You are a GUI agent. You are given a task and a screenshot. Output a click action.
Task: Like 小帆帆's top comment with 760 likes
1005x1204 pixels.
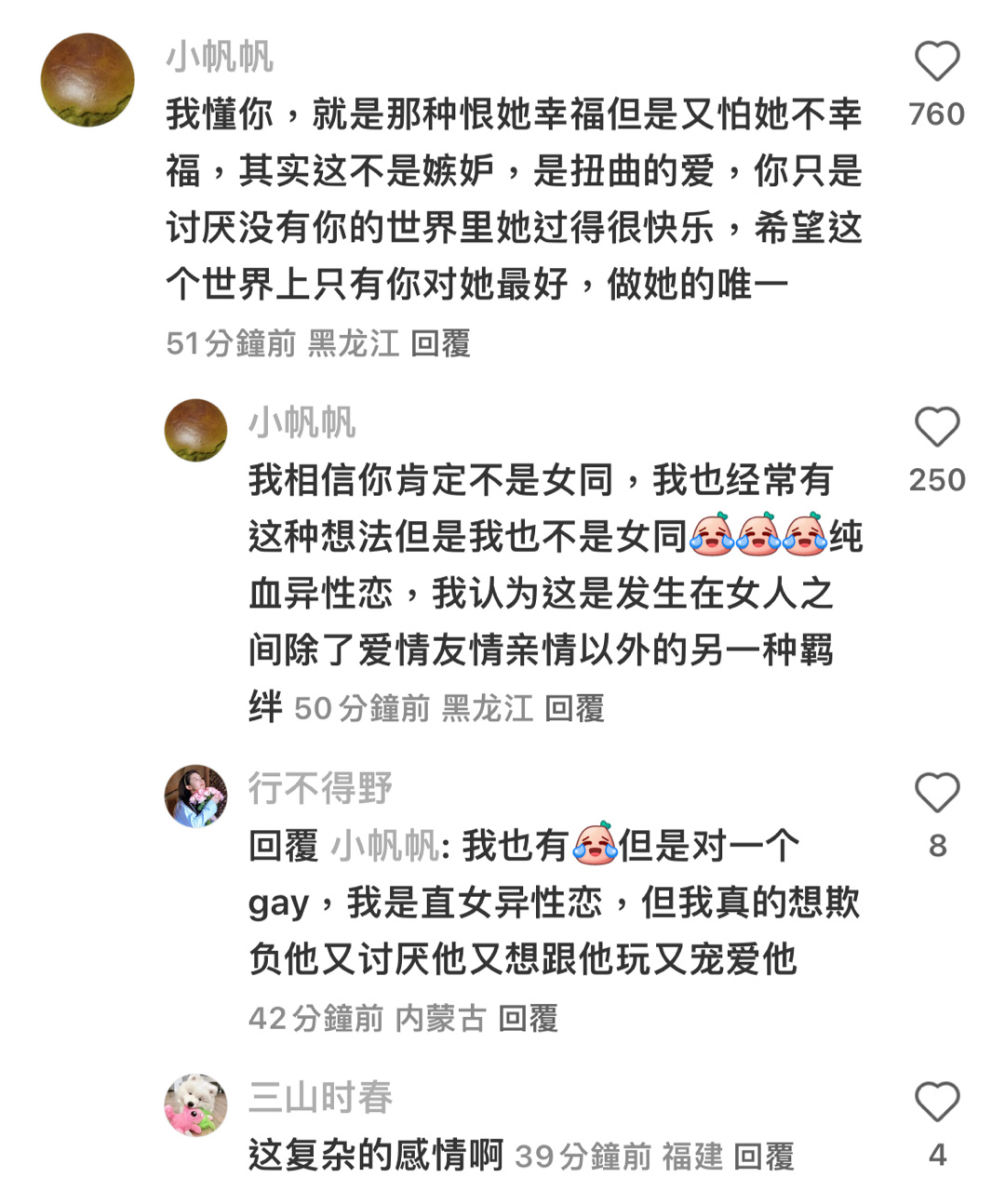(936, 62)
